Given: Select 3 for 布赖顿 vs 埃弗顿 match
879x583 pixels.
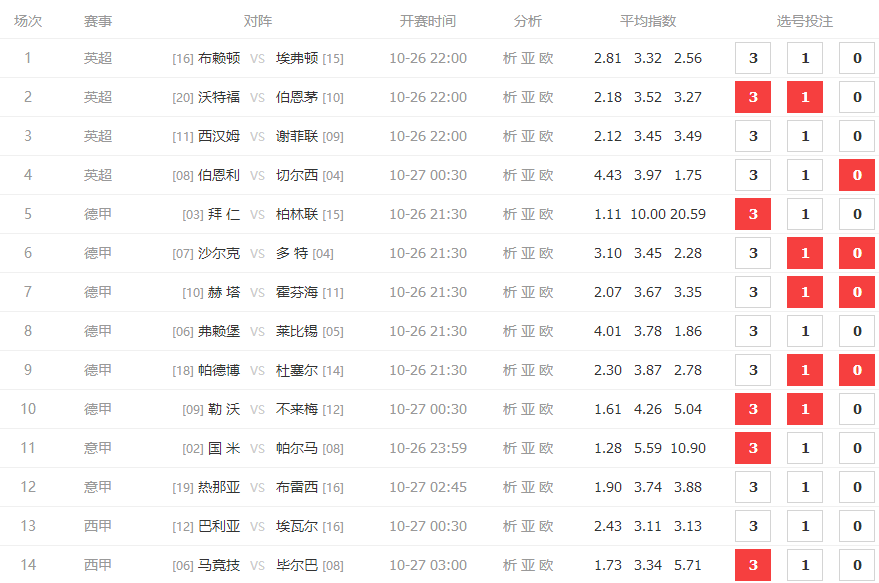Looking at the screenshot, I should pos(753,58).
